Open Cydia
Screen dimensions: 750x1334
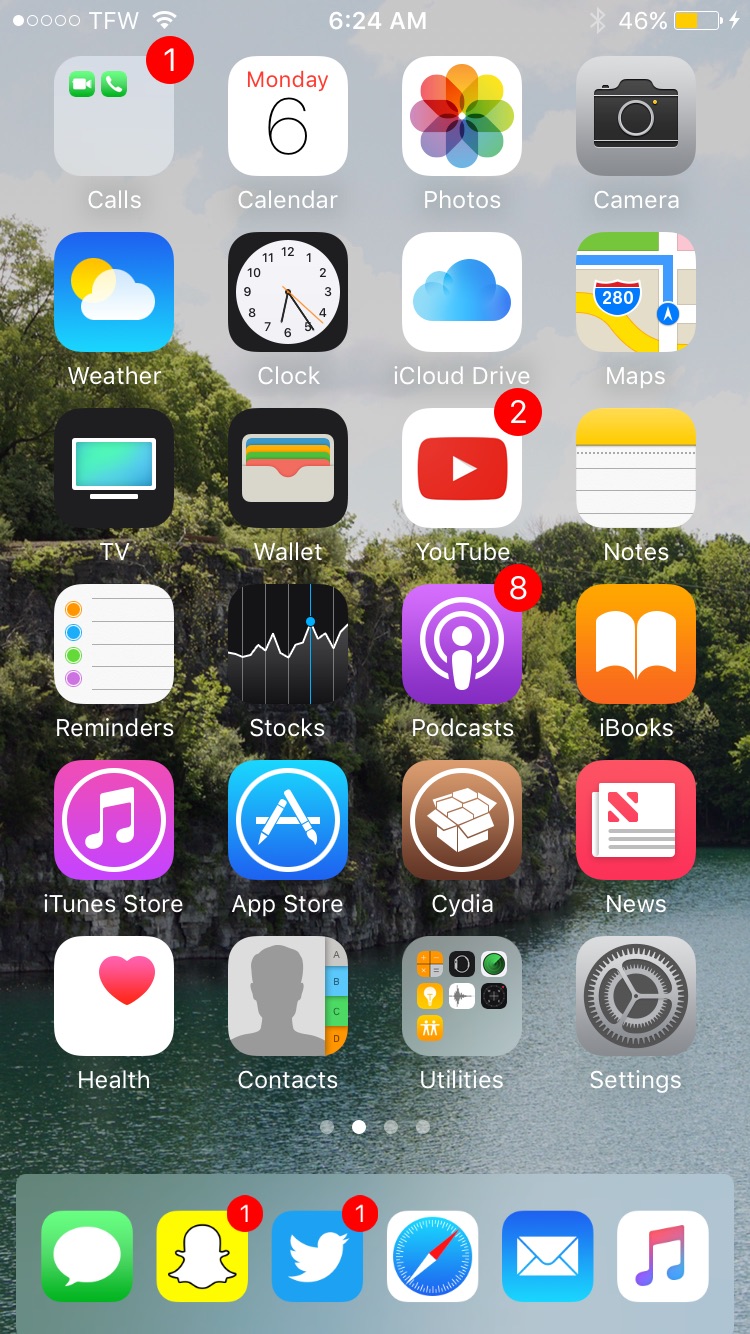click(462, 820)
